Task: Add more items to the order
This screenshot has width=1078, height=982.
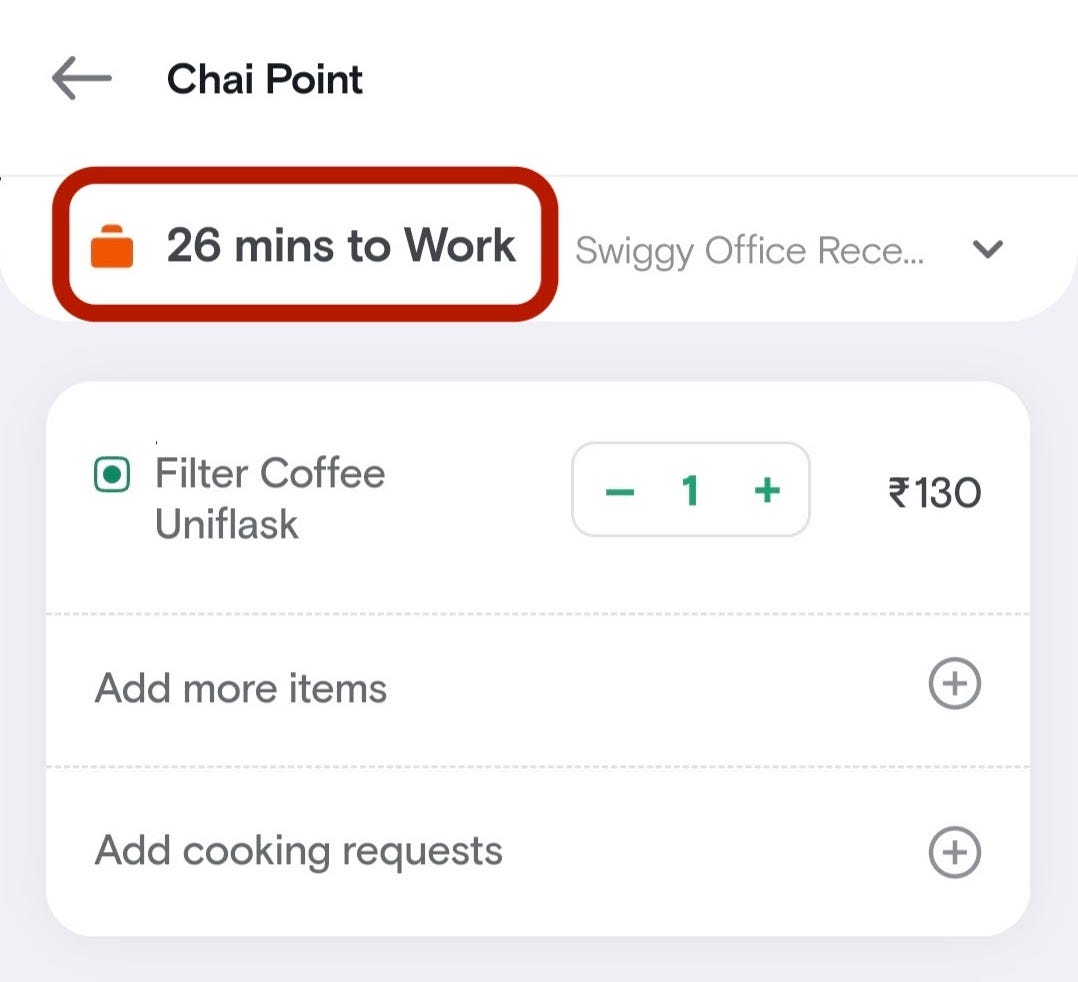Action: 954,686
